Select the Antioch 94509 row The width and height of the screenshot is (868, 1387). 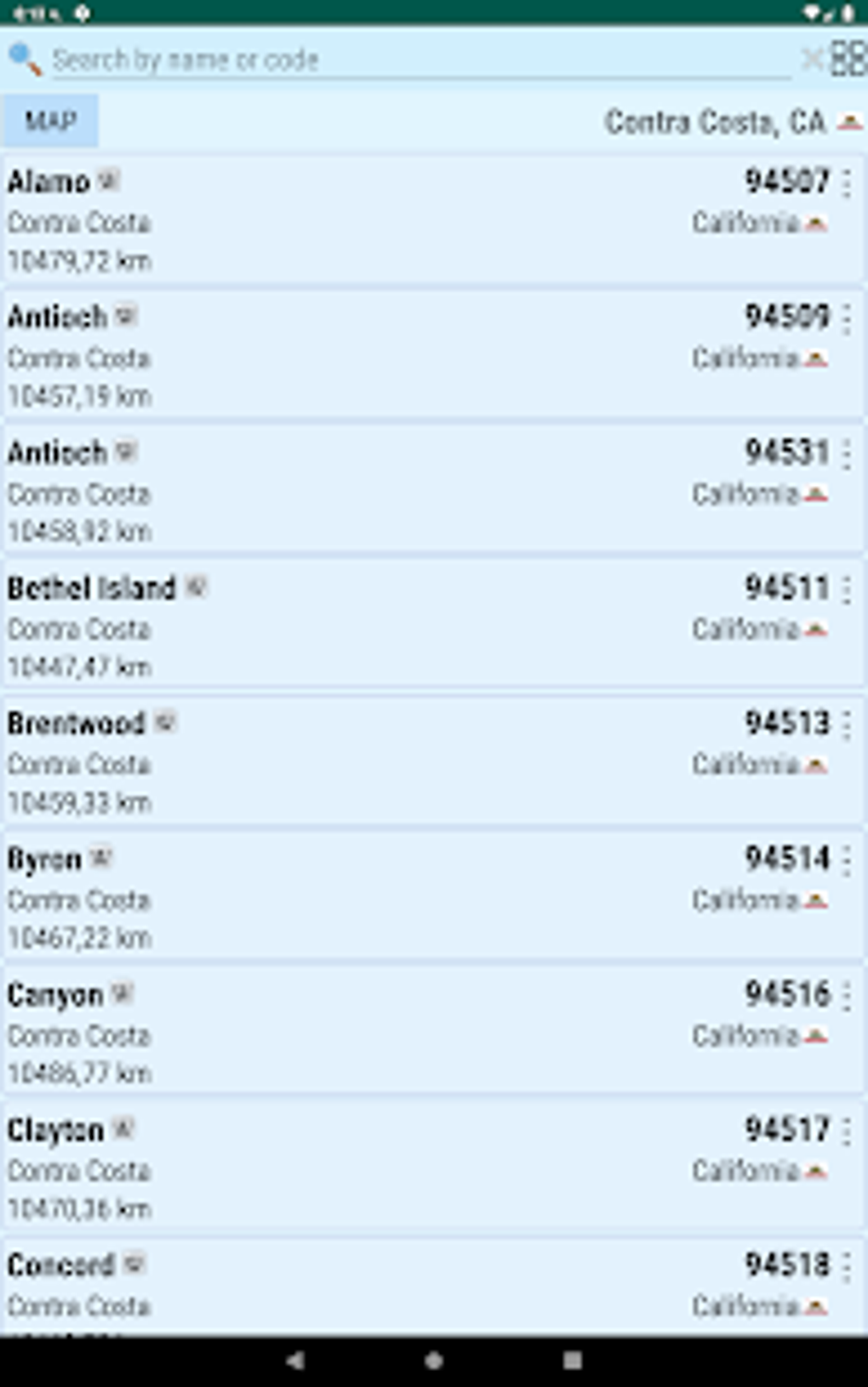pos(434,356)
